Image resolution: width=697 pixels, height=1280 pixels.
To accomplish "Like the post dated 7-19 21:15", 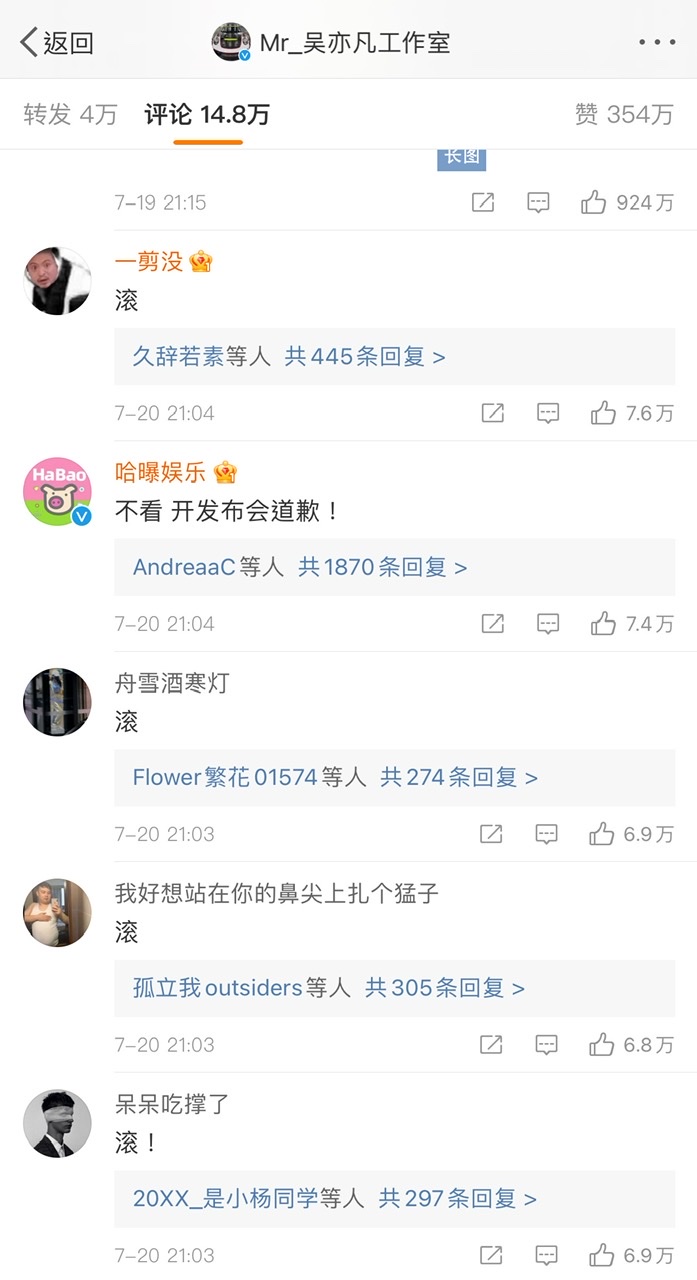I will pyautogui.click(x=594, y=203).
